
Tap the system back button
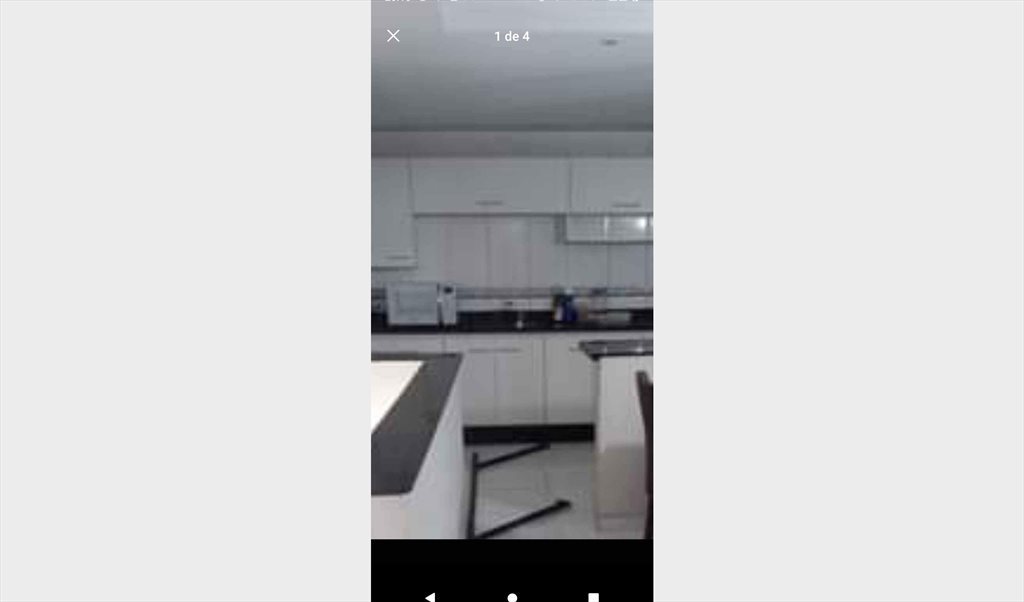430,597
